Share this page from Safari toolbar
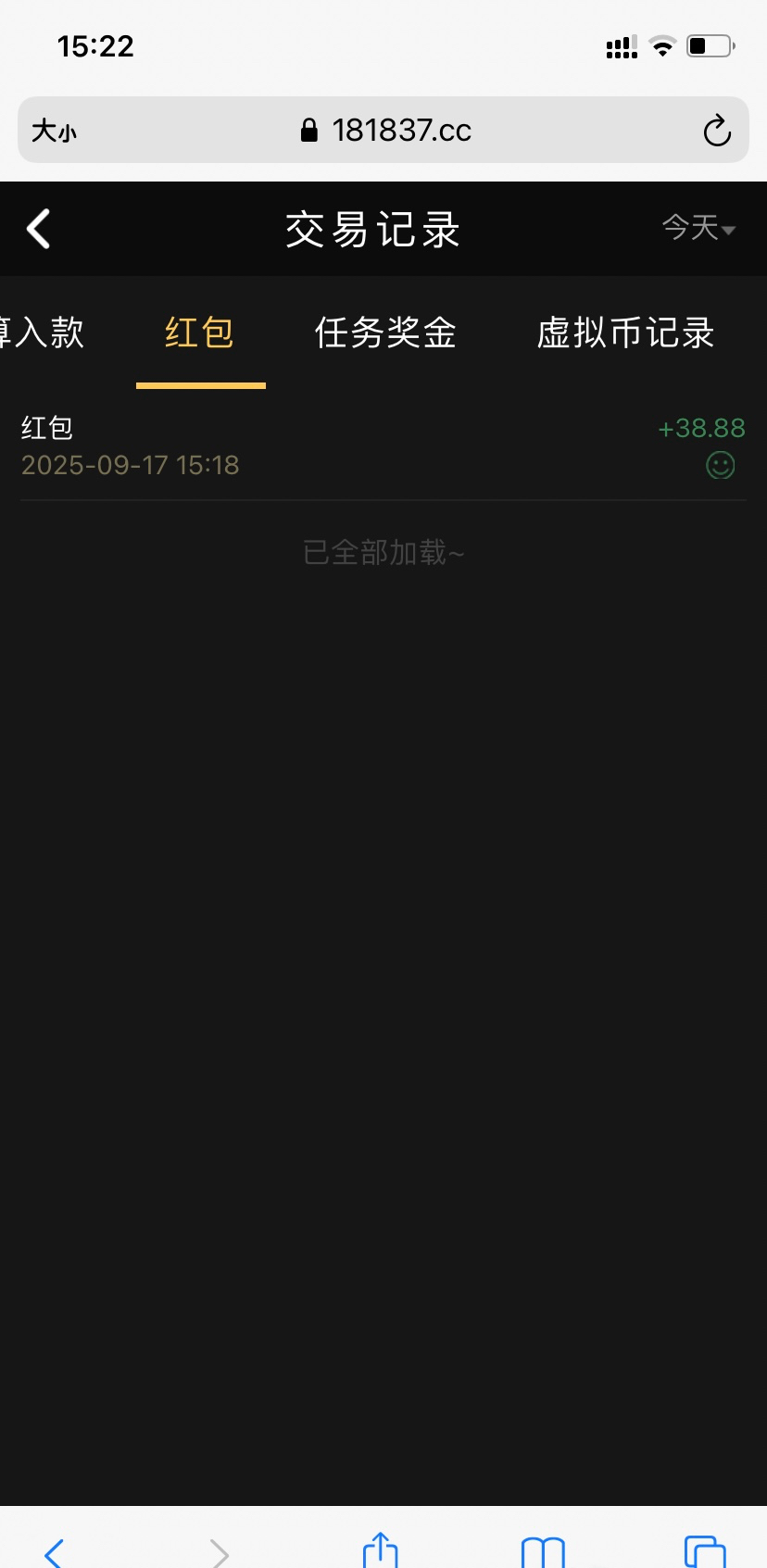 (381, 1550)
